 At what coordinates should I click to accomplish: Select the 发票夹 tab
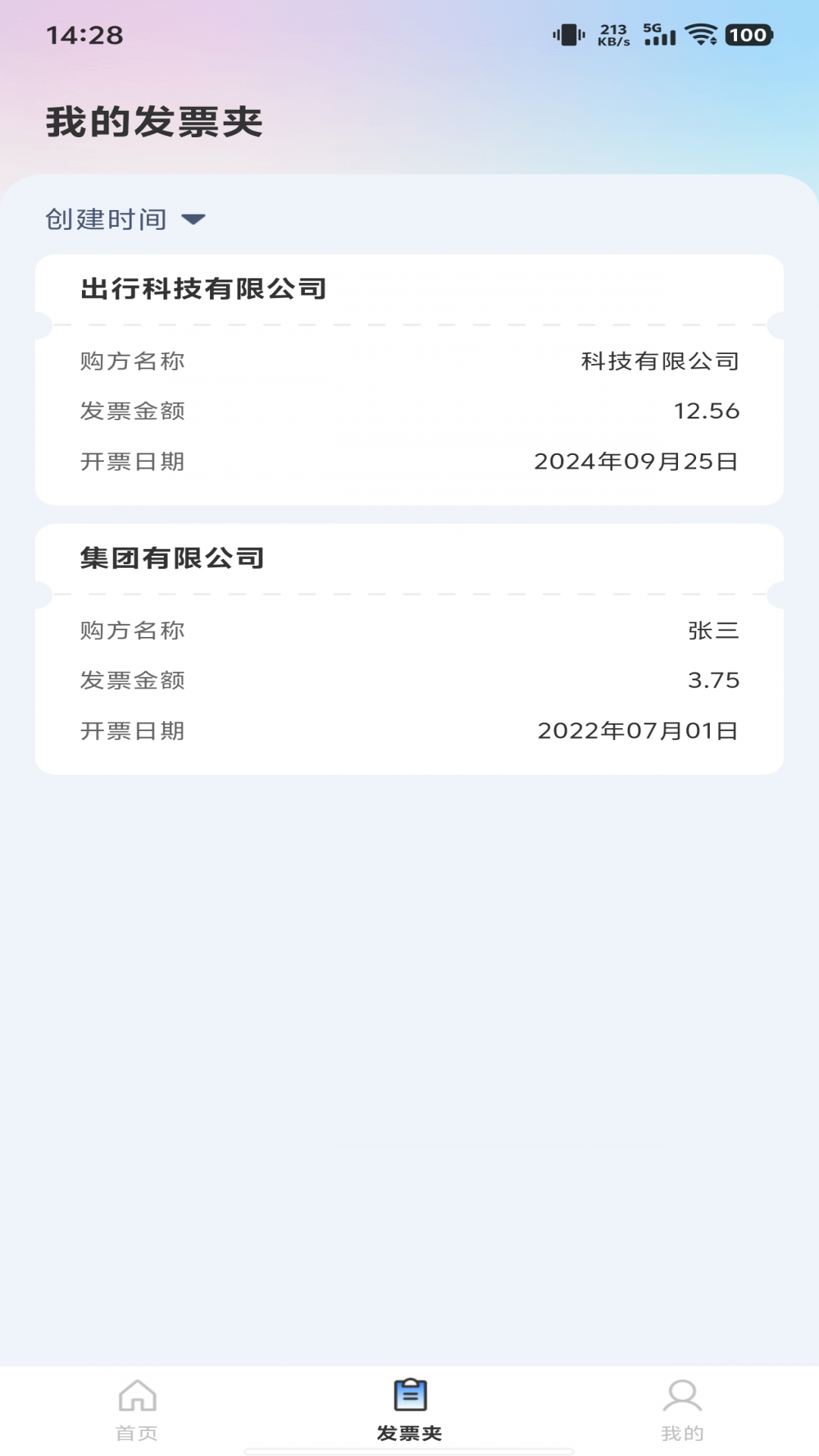pos(409,1409)
